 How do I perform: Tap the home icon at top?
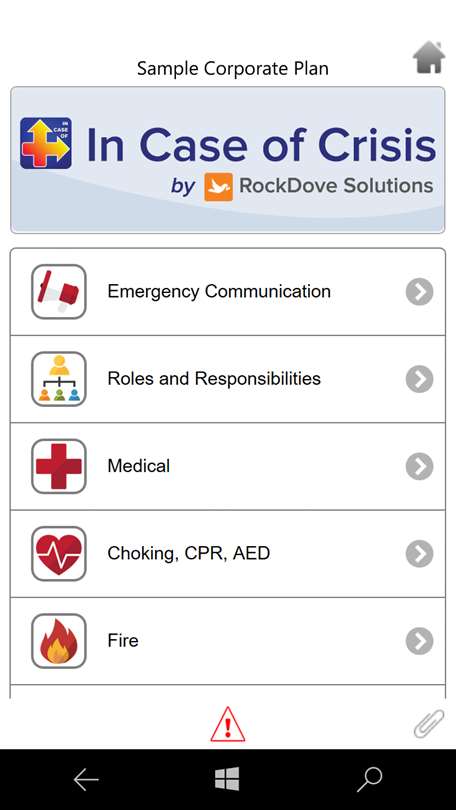click(x=429, y=58)
